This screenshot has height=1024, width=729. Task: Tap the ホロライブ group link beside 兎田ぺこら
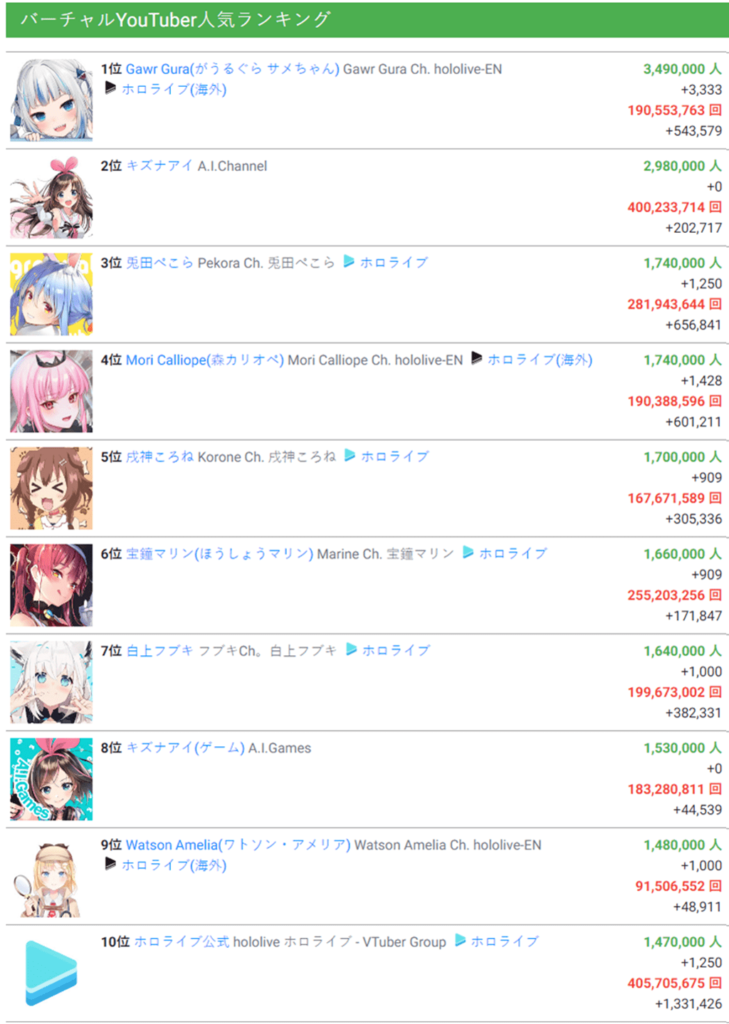pos(393,263)
